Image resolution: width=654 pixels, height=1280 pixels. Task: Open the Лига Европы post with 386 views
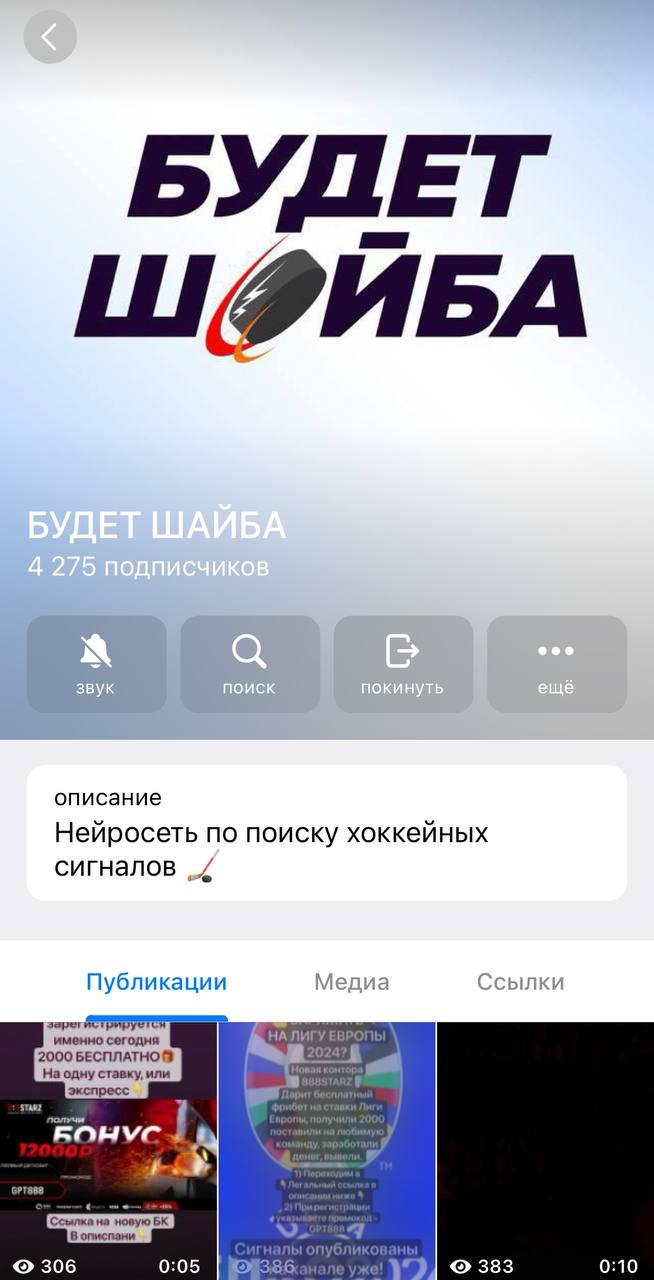click(327, 1150)
